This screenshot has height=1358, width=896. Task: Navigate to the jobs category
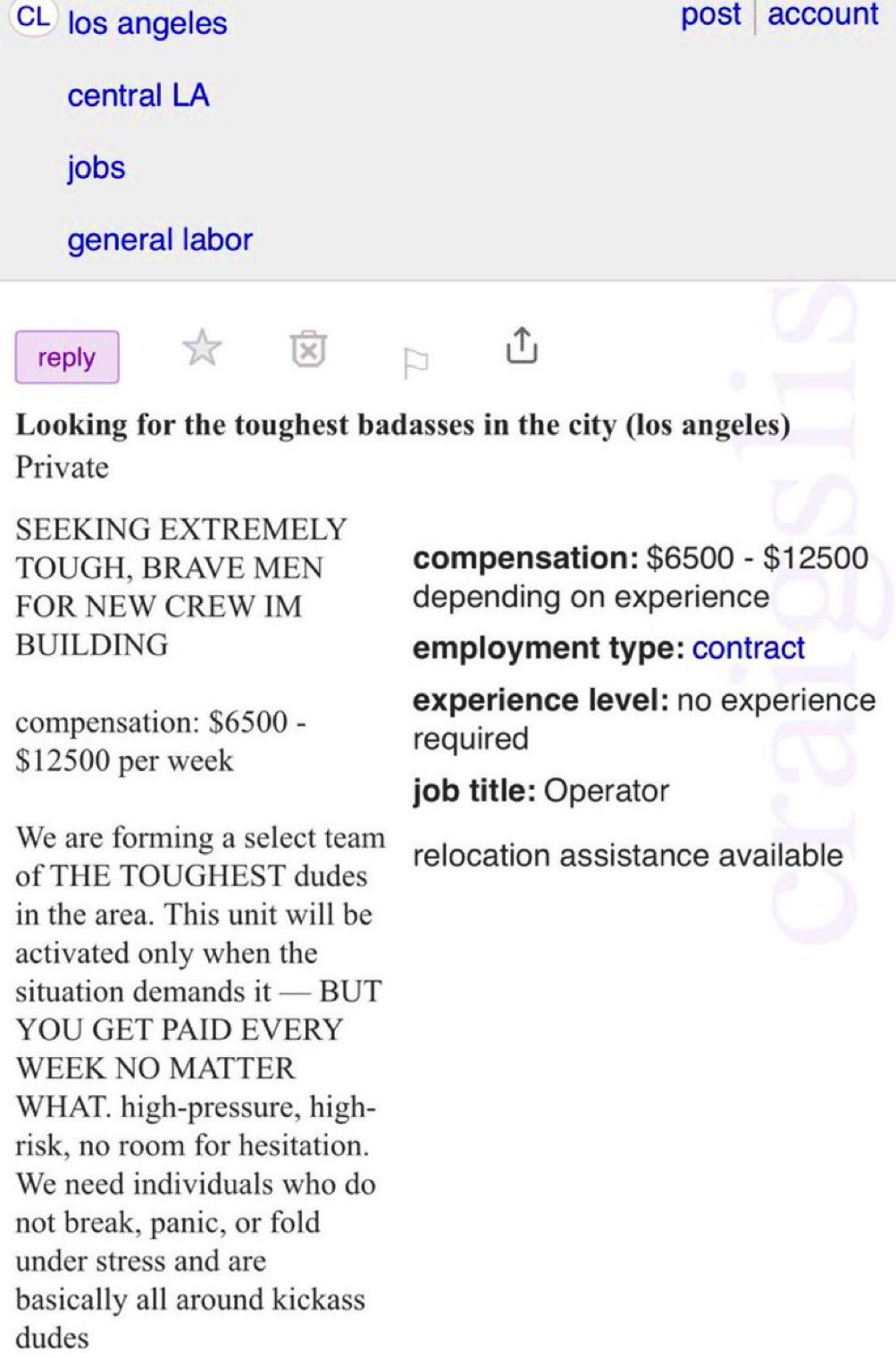tap(96, 168)
